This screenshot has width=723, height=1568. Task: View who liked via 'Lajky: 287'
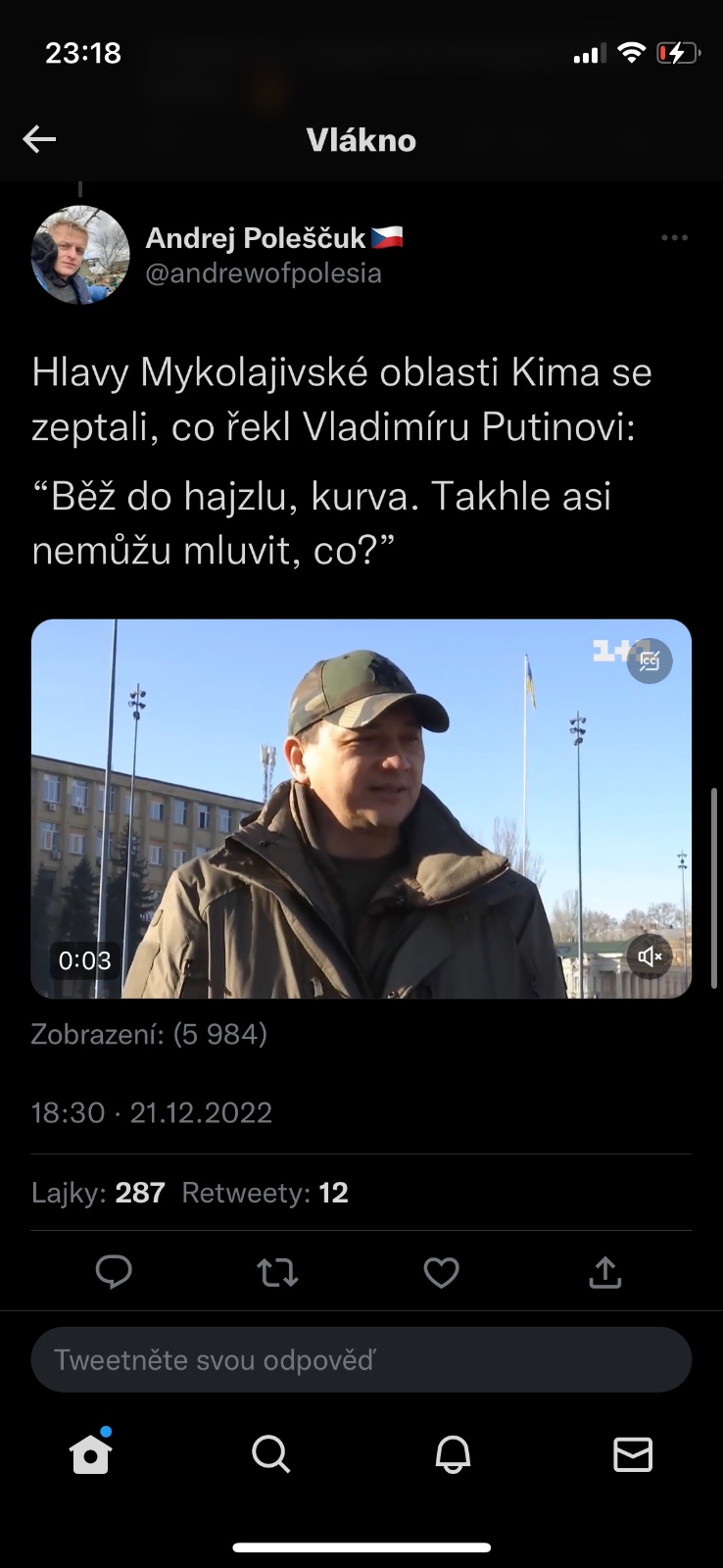[x=98, y=1193]
